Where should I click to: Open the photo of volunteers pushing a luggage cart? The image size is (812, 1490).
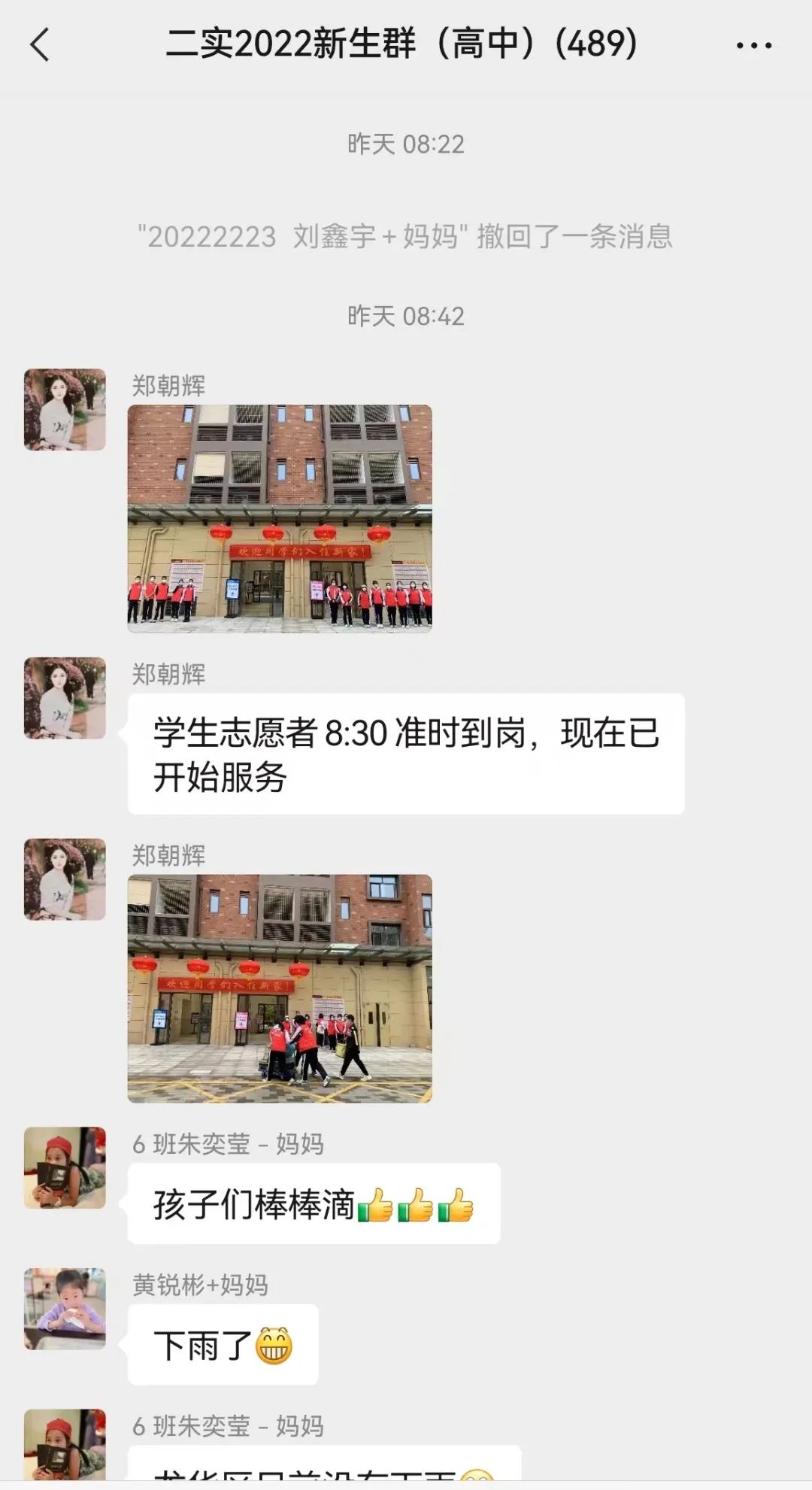coord(280,988)
